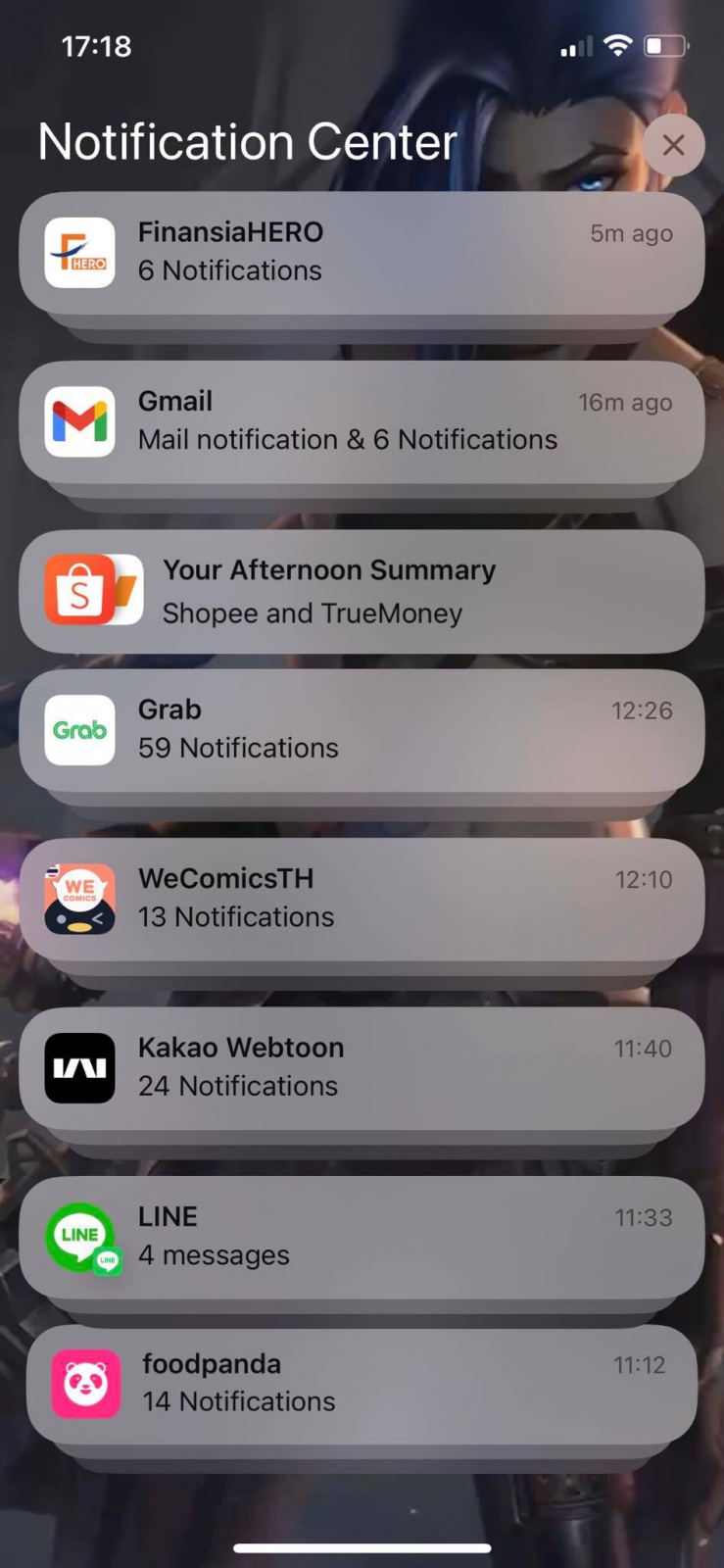The image size is (724, 1568).
Task: Open the Kakao Webtoon notification group
Action: (362, 1067)
